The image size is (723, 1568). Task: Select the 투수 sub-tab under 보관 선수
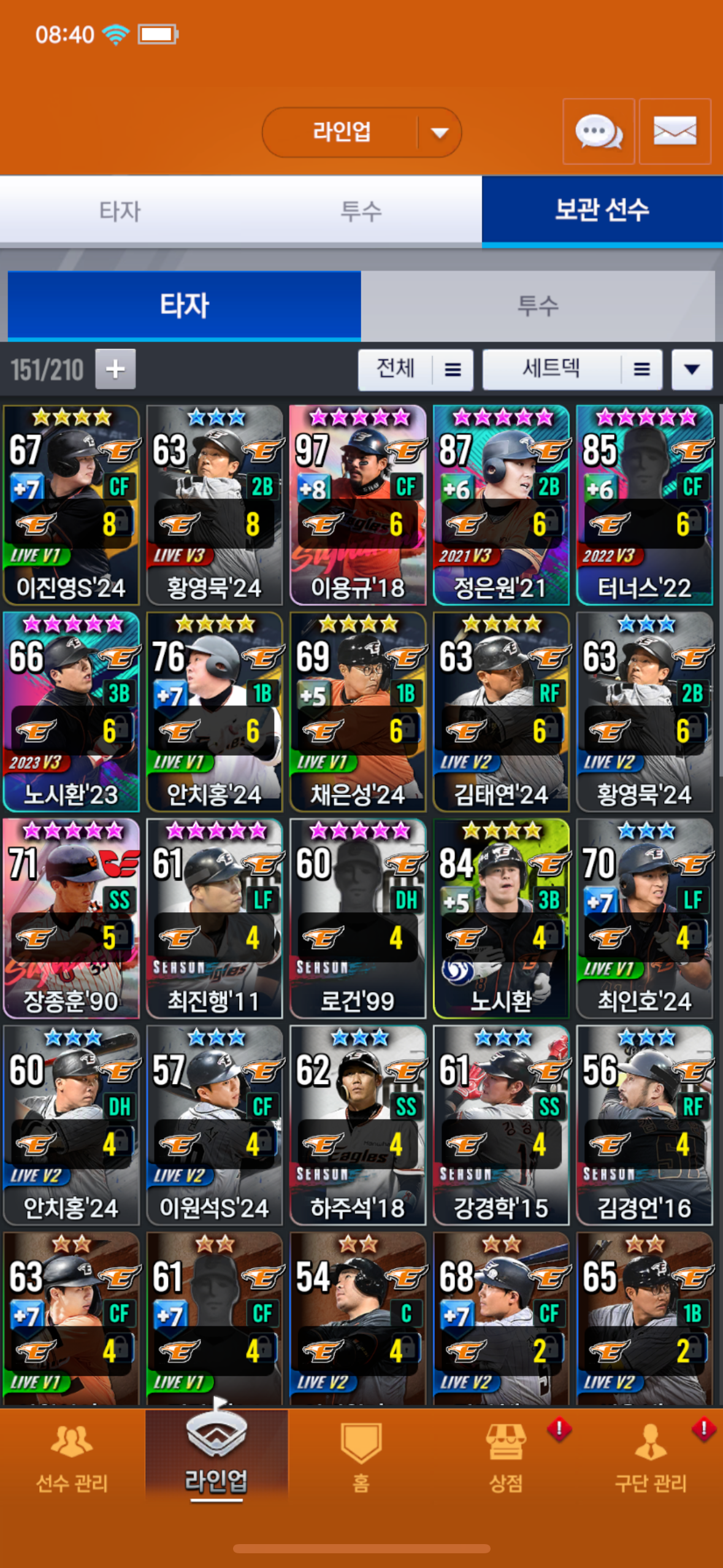point(538,306)
